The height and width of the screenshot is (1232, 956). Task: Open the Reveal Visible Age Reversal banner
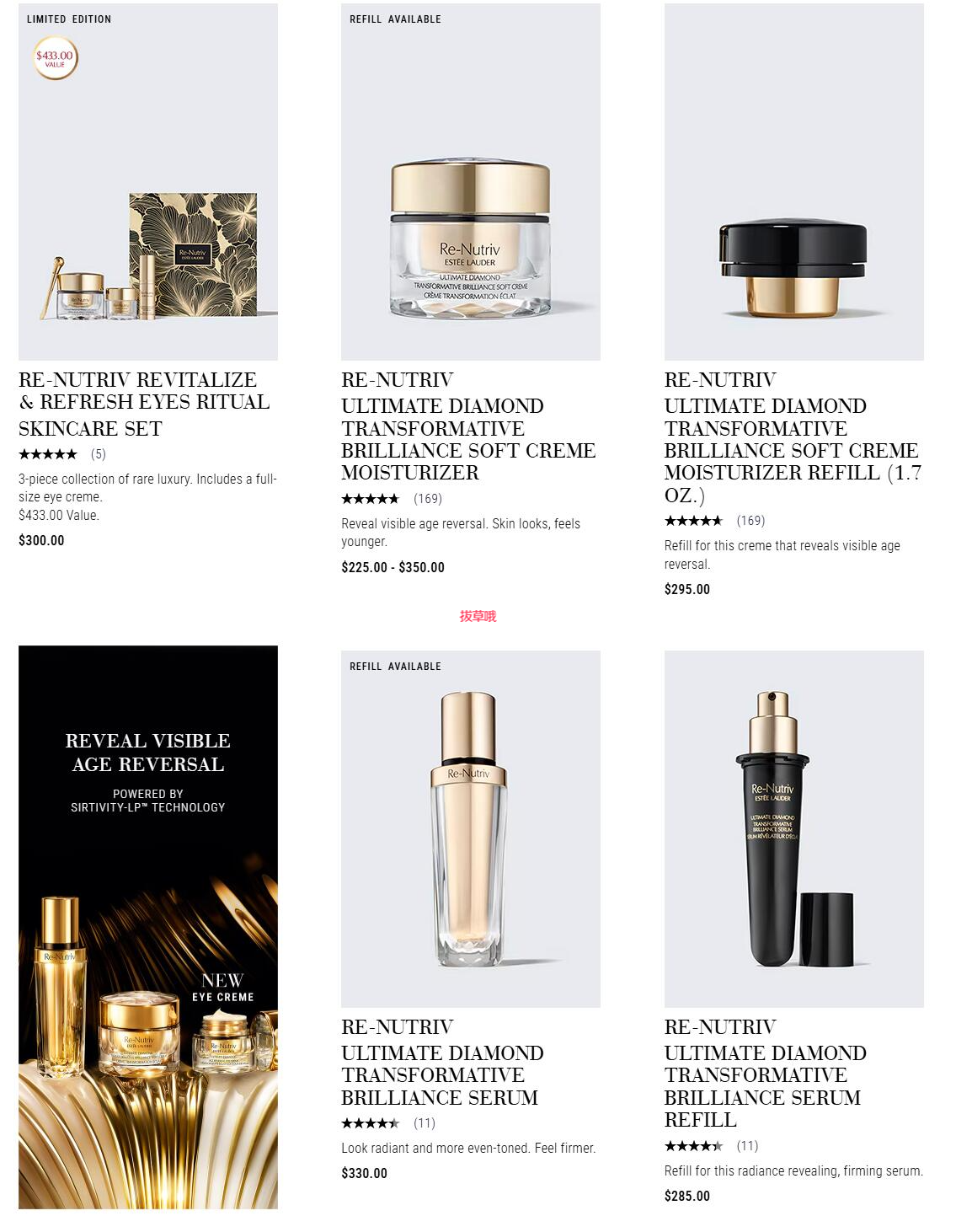point(148,927)
